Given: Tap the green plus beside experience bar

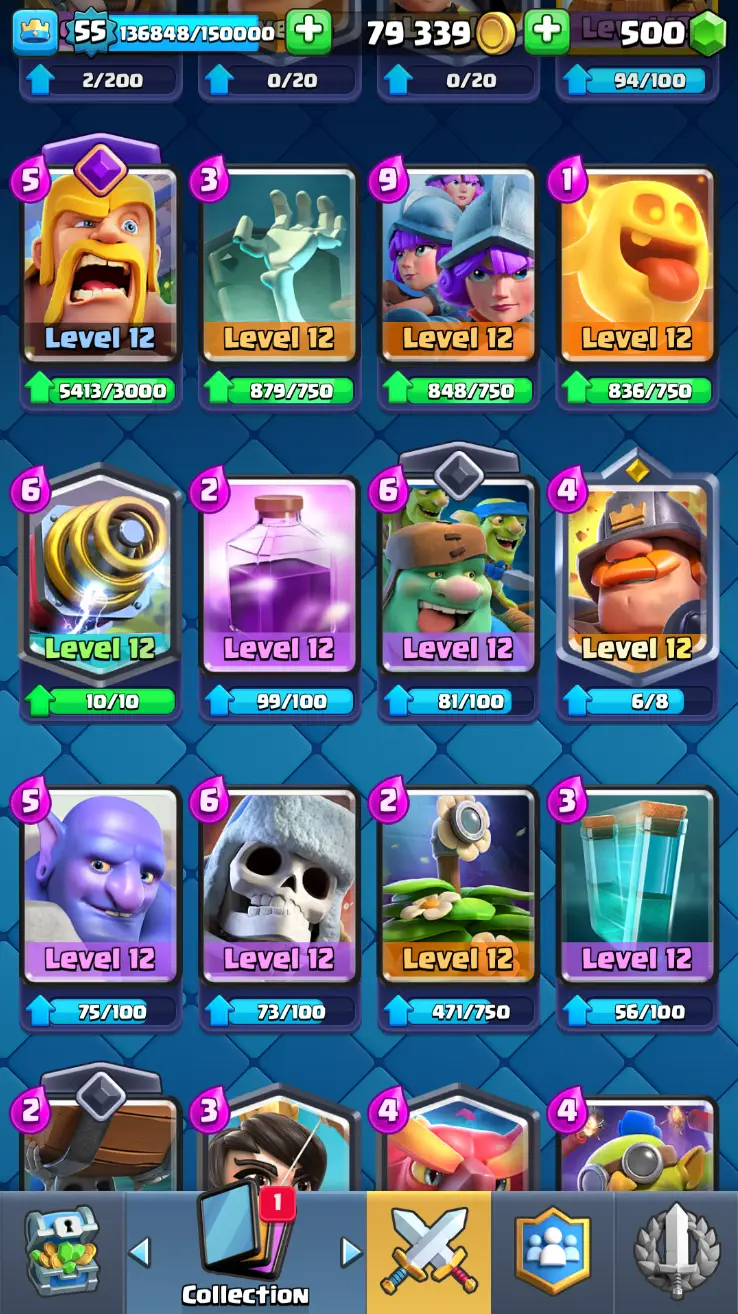Looking at the screenshot, I should pos(308,32).
